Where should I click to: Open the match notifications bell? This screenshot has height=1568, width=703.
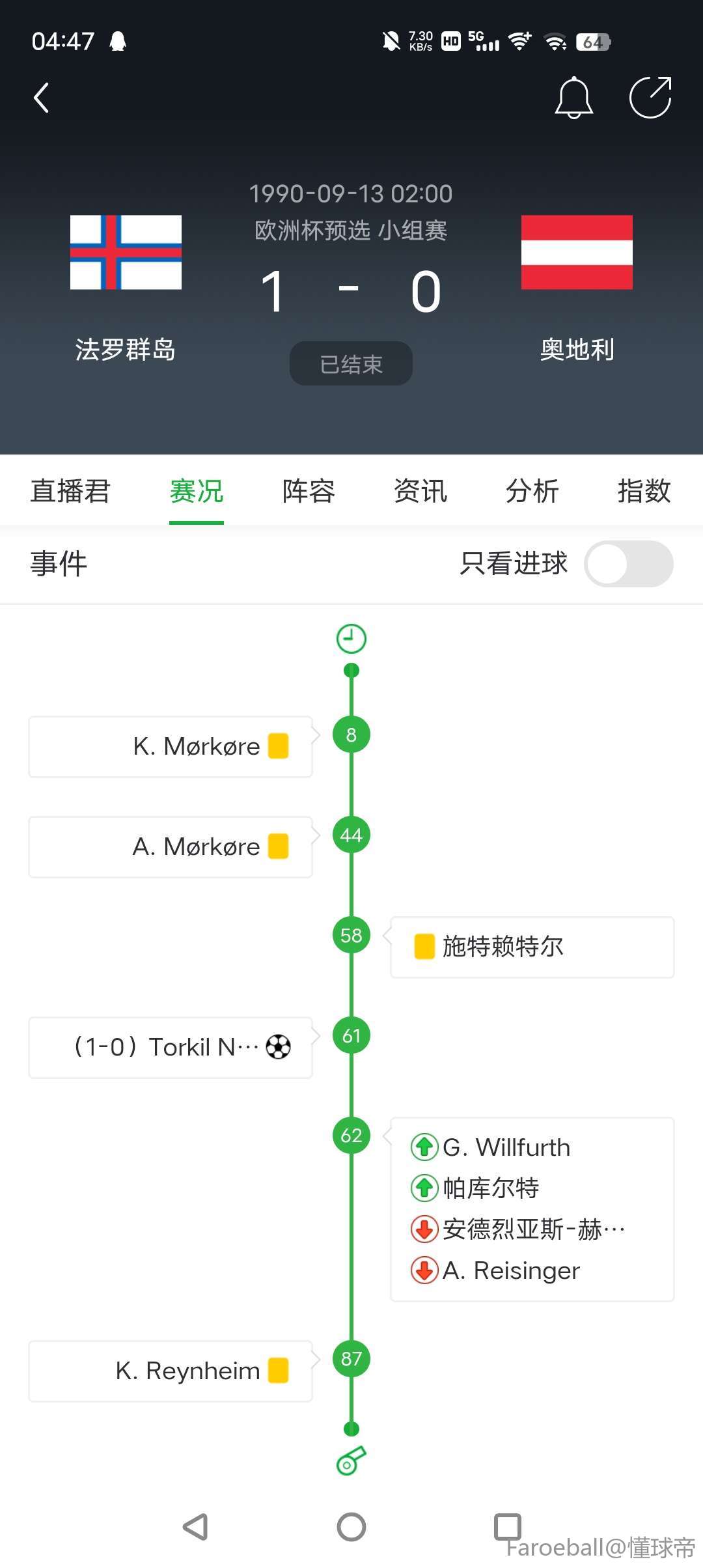[573, 98]
